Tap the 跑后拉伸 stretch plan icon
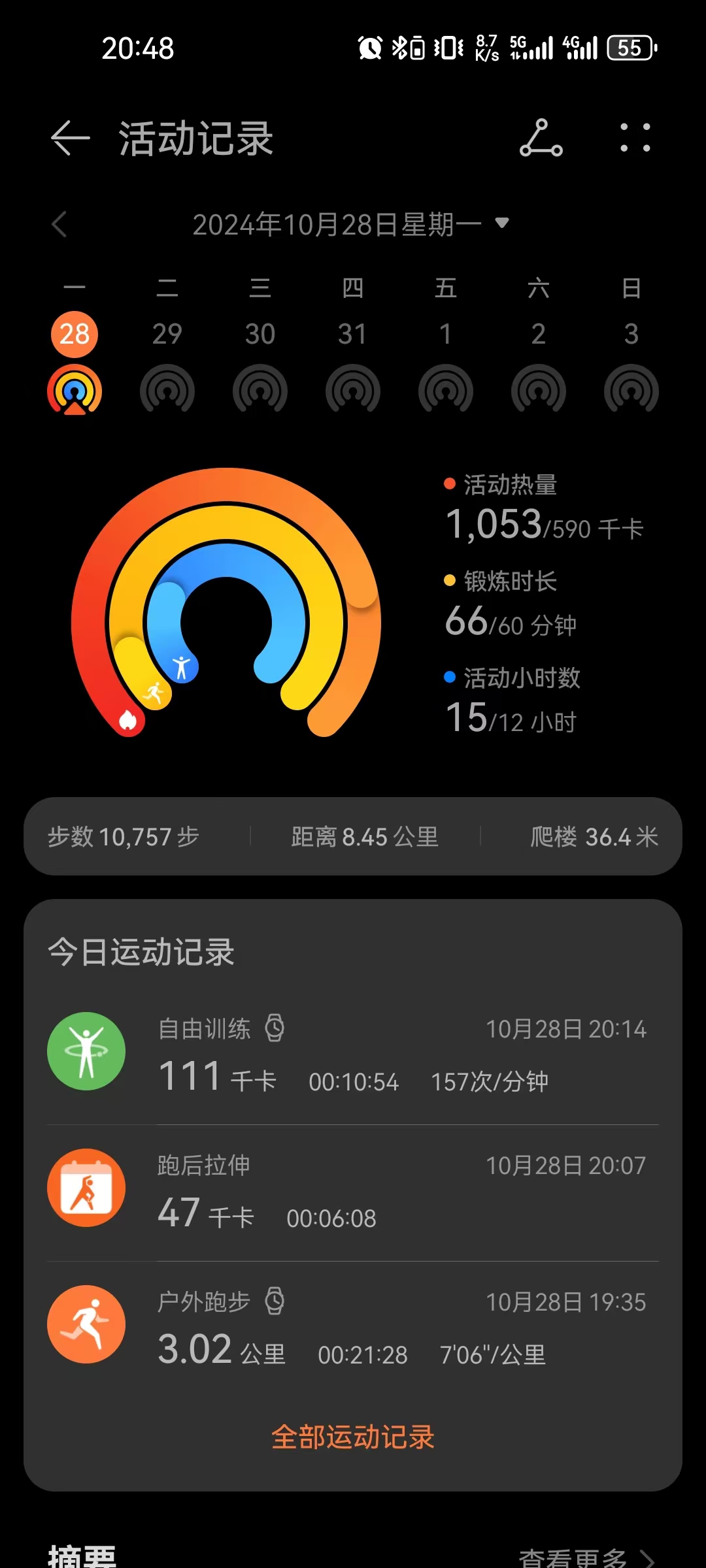Viewport: 706px width, 1568px height. coord(86,1188)
